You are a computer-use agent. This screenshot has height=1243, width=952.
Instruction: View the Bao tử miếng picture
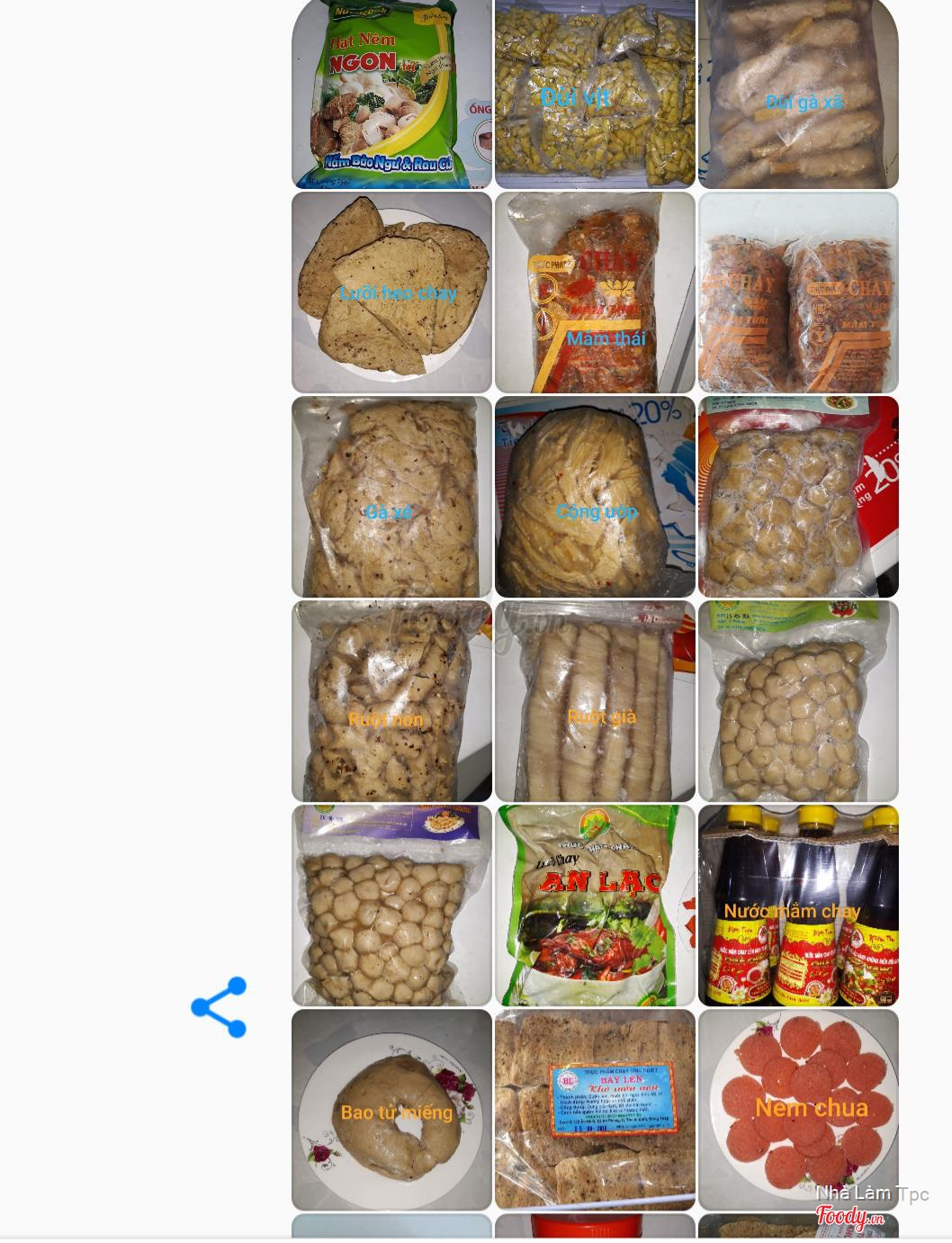(391, 1110)
